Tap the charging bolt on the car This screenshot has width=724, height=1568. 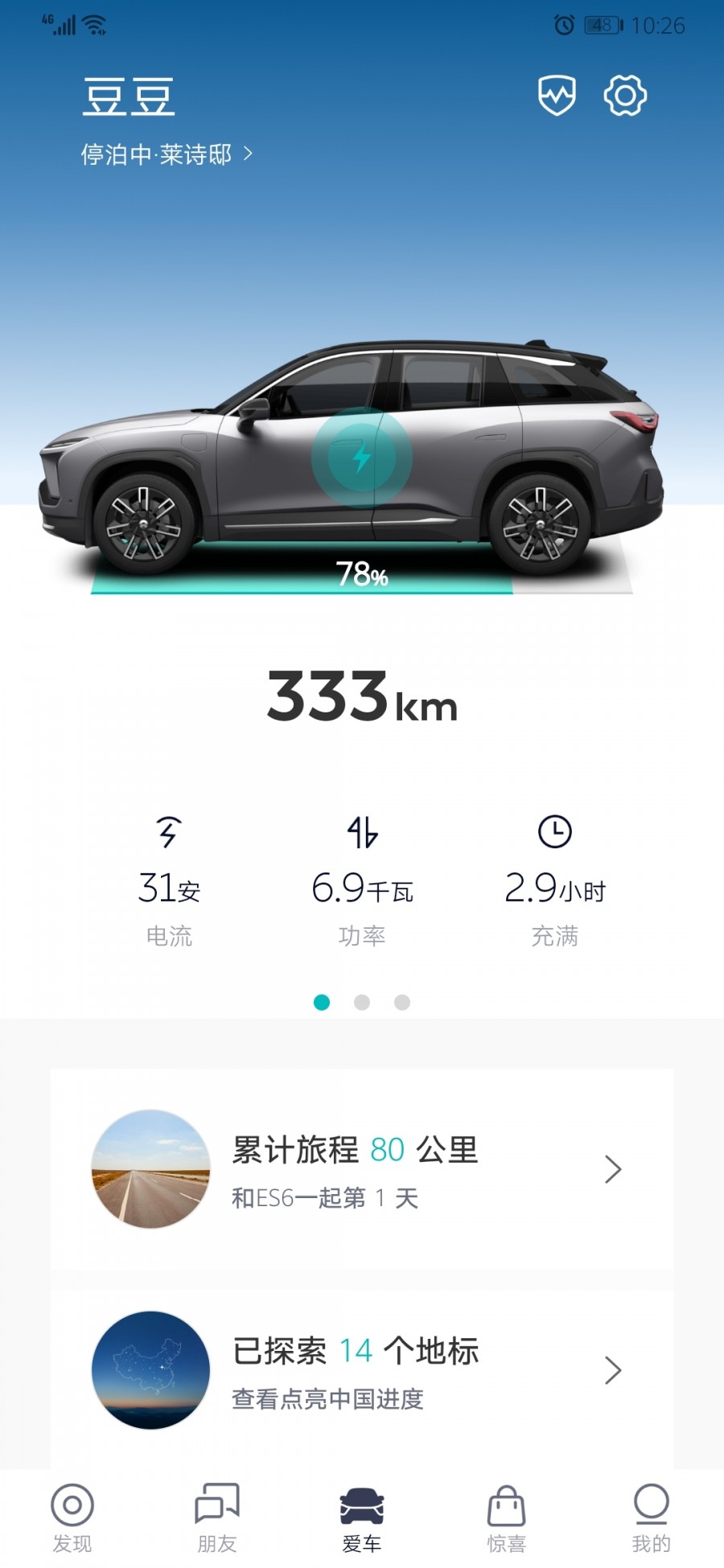click(x=362, y=458)
